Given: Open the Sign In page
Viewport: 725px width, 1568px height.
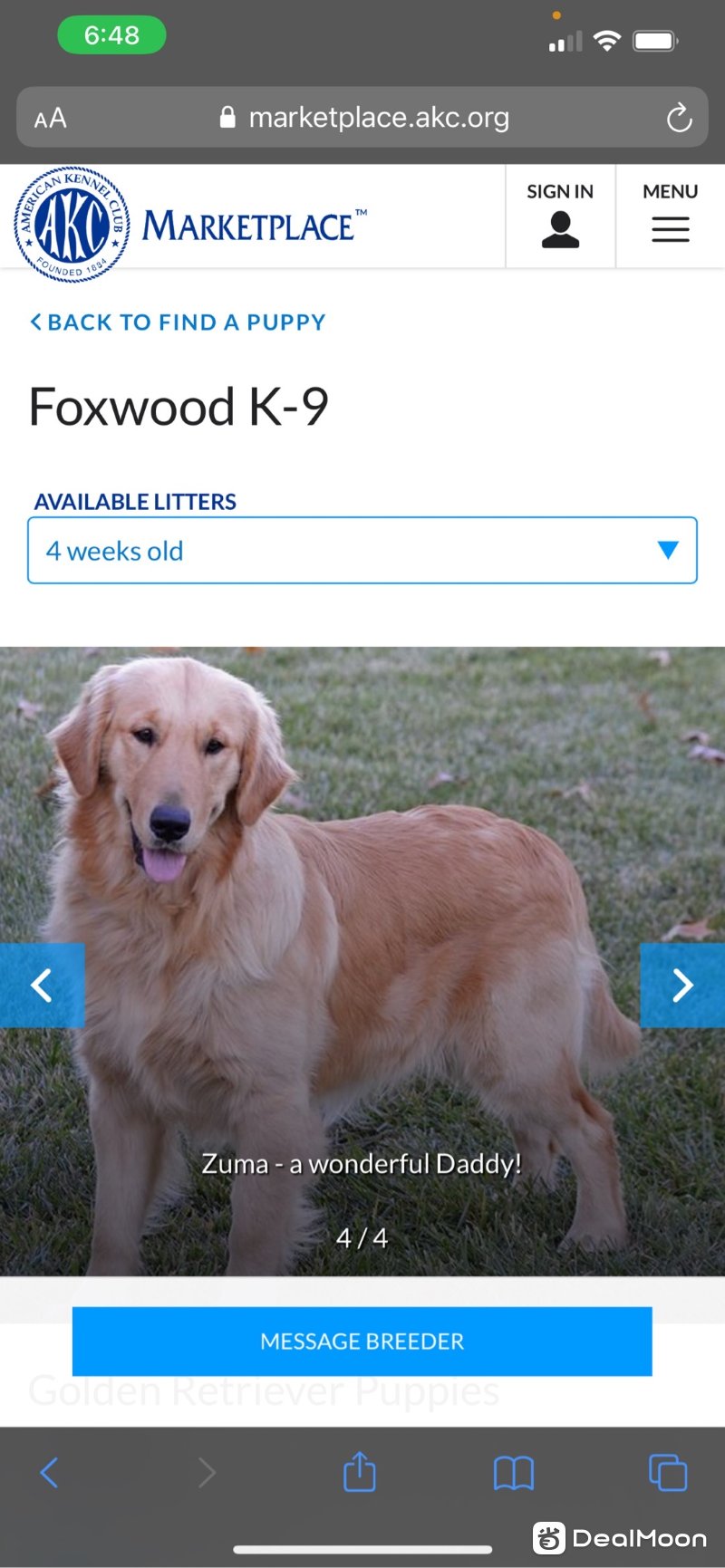Looking at the screenshot, I should pyautogui.click(x=560, y=216).
